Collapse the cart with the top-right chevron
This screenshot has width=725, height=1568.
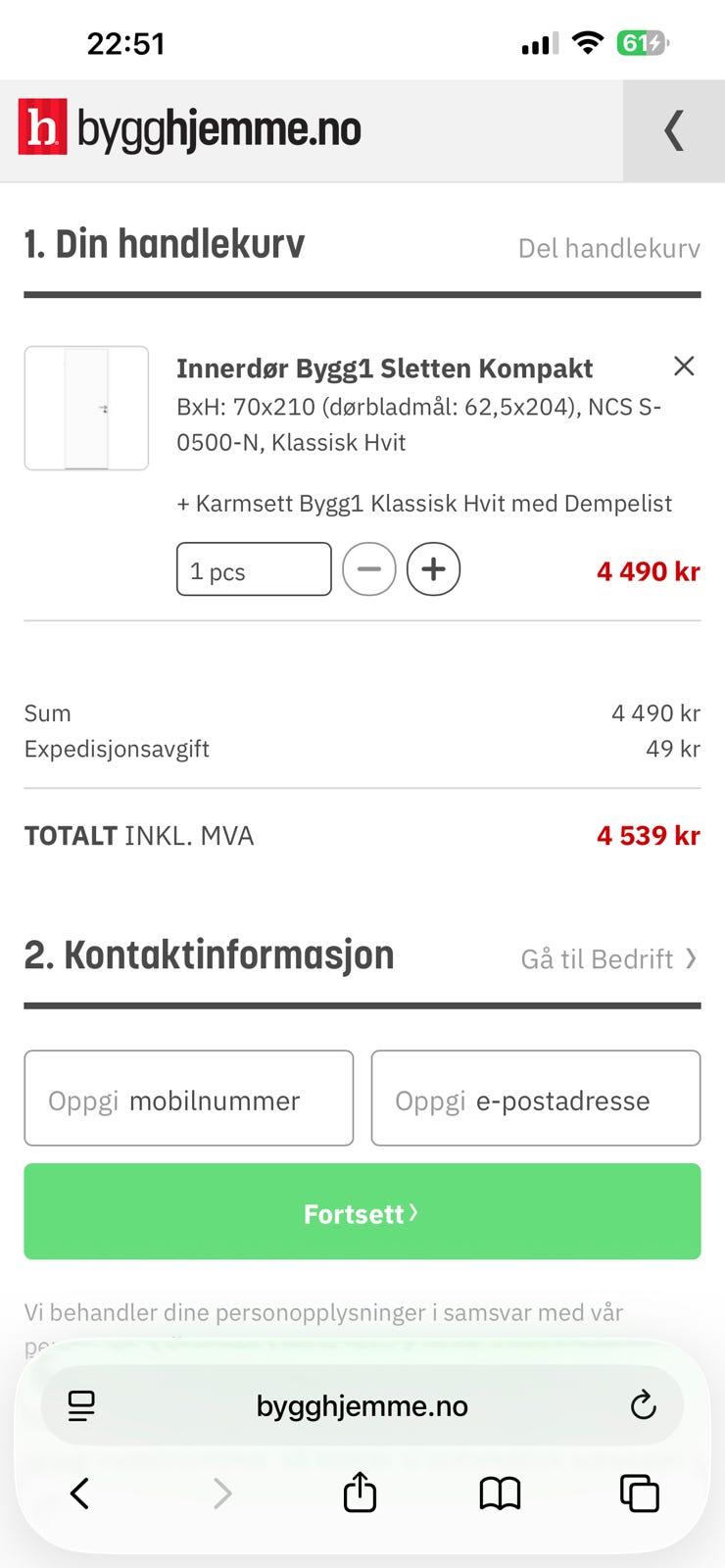click(672, 128)
